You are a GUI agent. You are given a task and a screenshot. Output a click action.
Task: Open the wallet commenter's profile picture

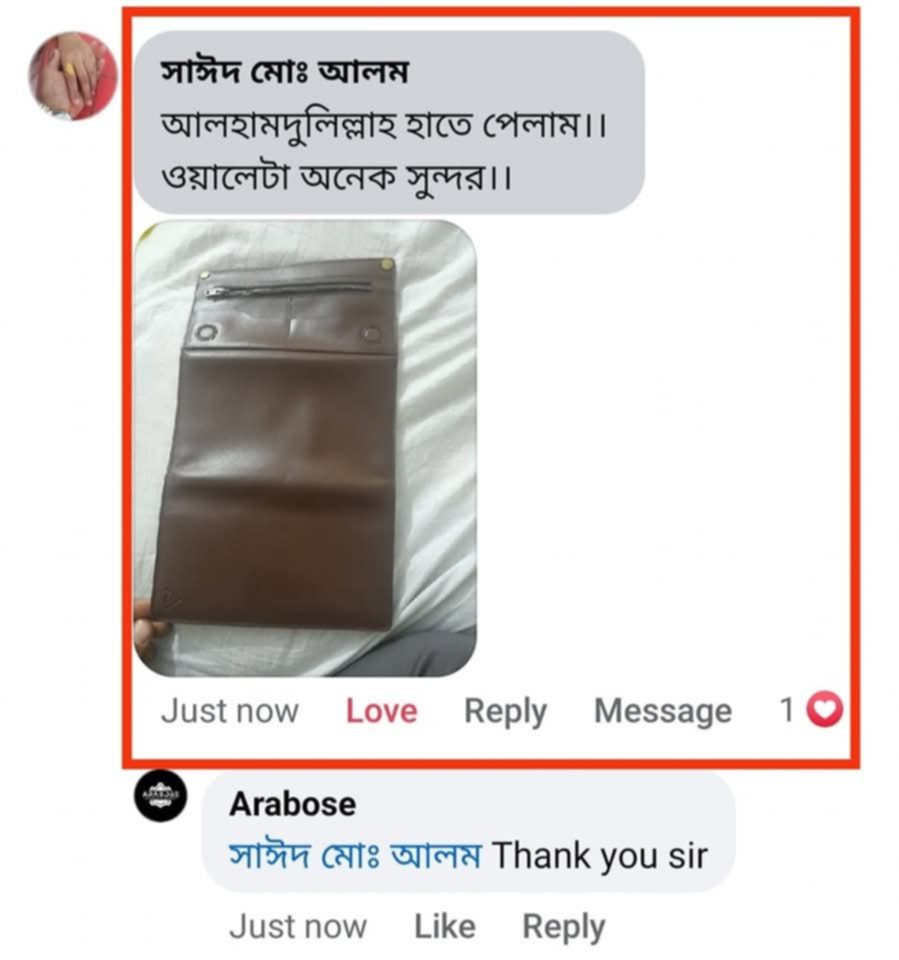[73, 76]
